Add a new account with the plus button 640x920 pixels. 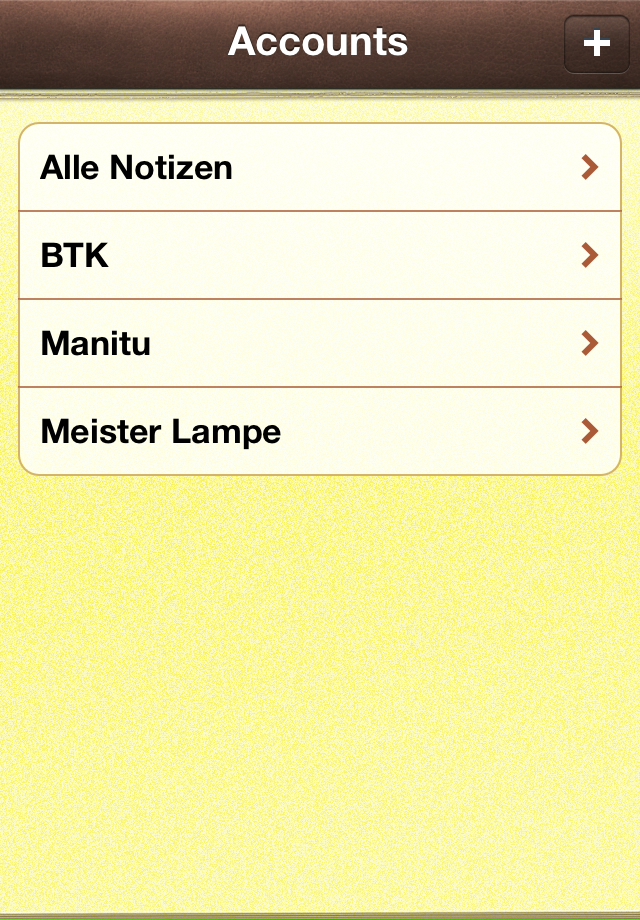tap(597, 44)
